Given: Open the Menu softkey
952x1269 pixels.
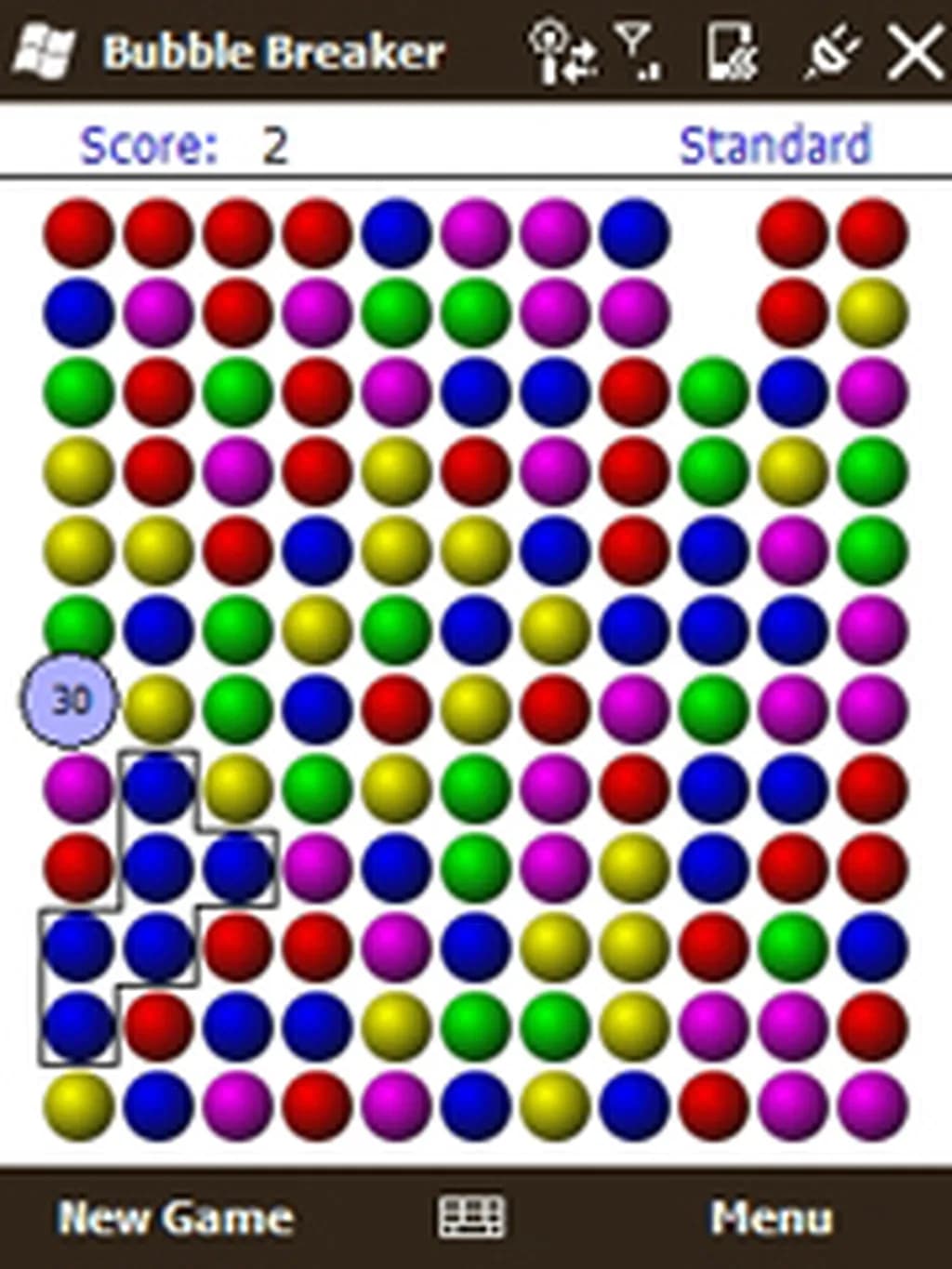Looking at the screenshot, I should coord(771,1218).
